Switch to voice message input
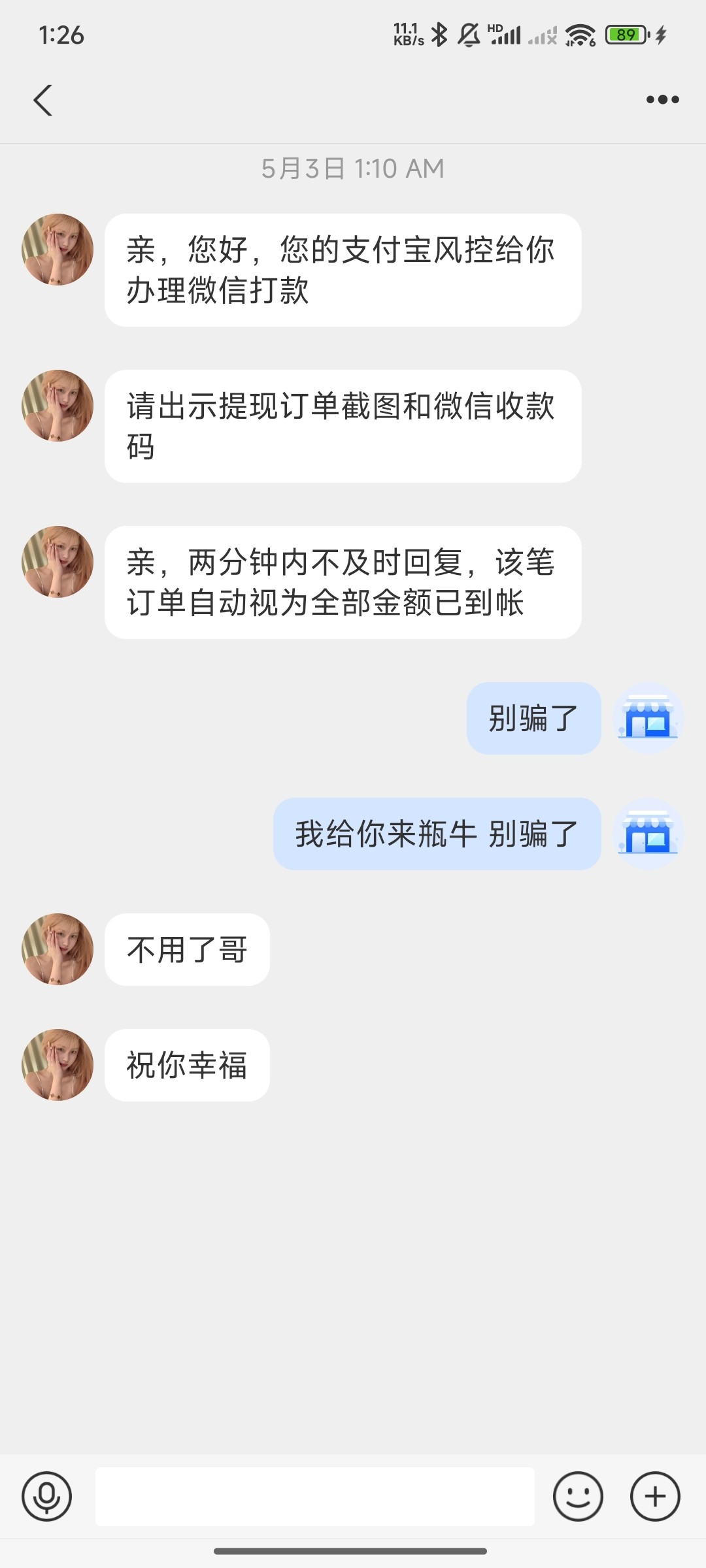This screenshot has width=706, height=1568. [x=46, y=1496]
